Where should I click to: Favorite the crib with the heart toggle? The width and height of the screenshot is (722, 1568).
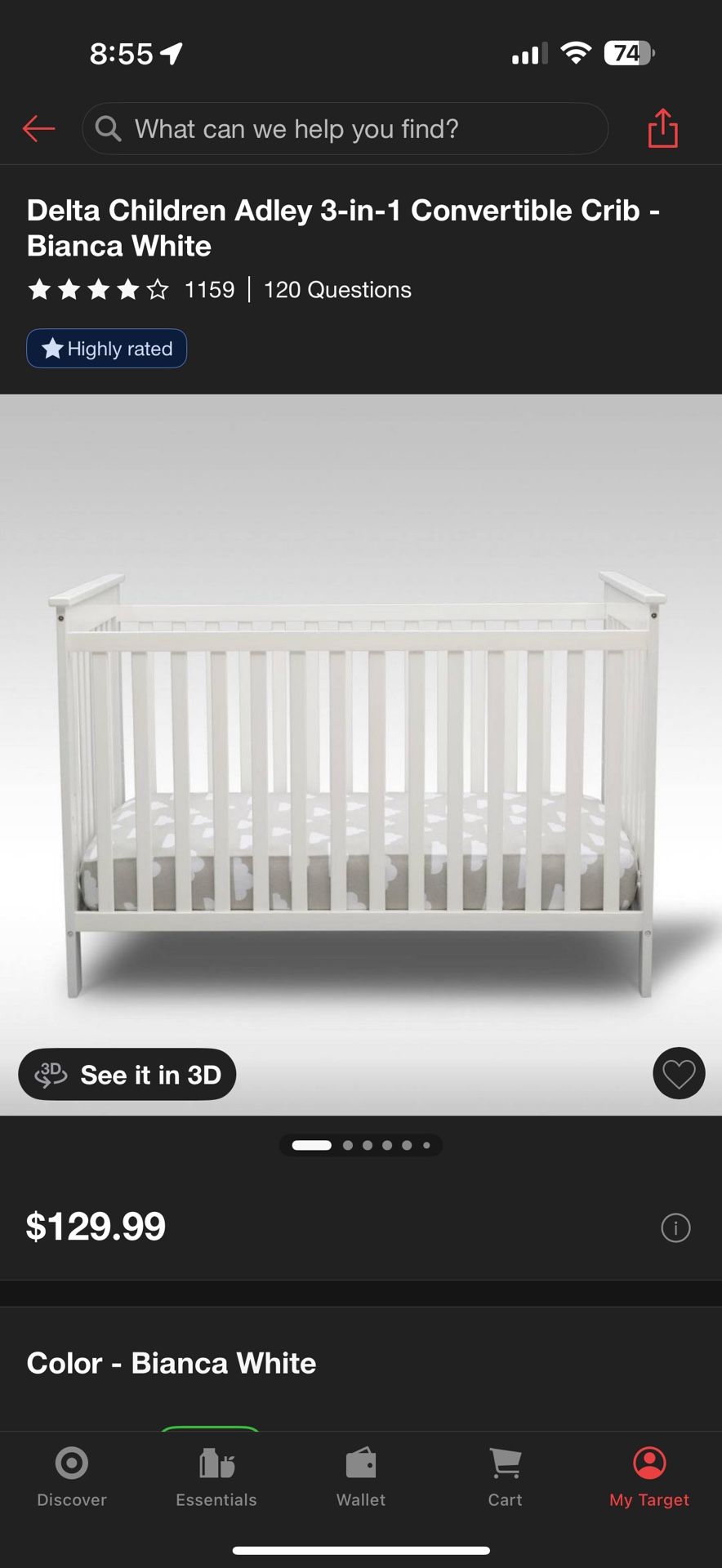pos(678,1073)
